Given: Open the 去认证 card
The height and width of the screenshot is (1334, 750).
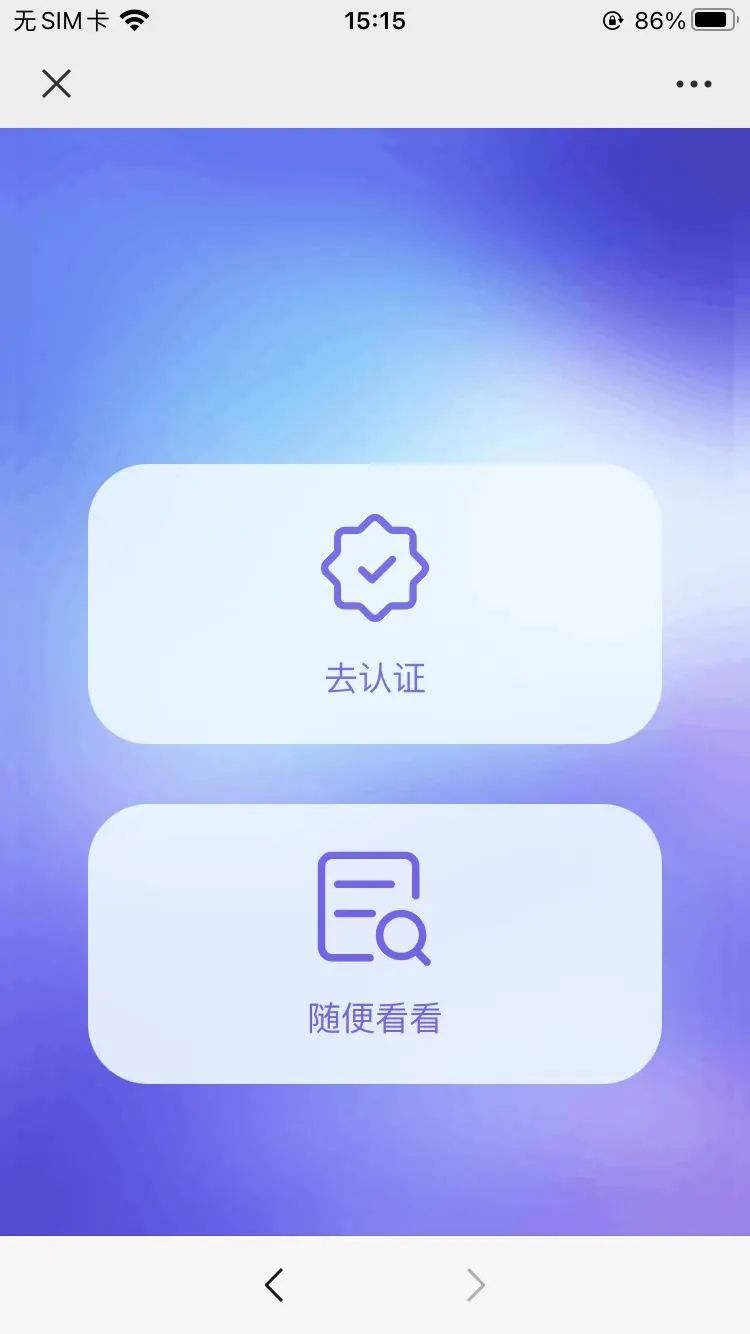Looking at the screenshot, I should click(375, 604).
